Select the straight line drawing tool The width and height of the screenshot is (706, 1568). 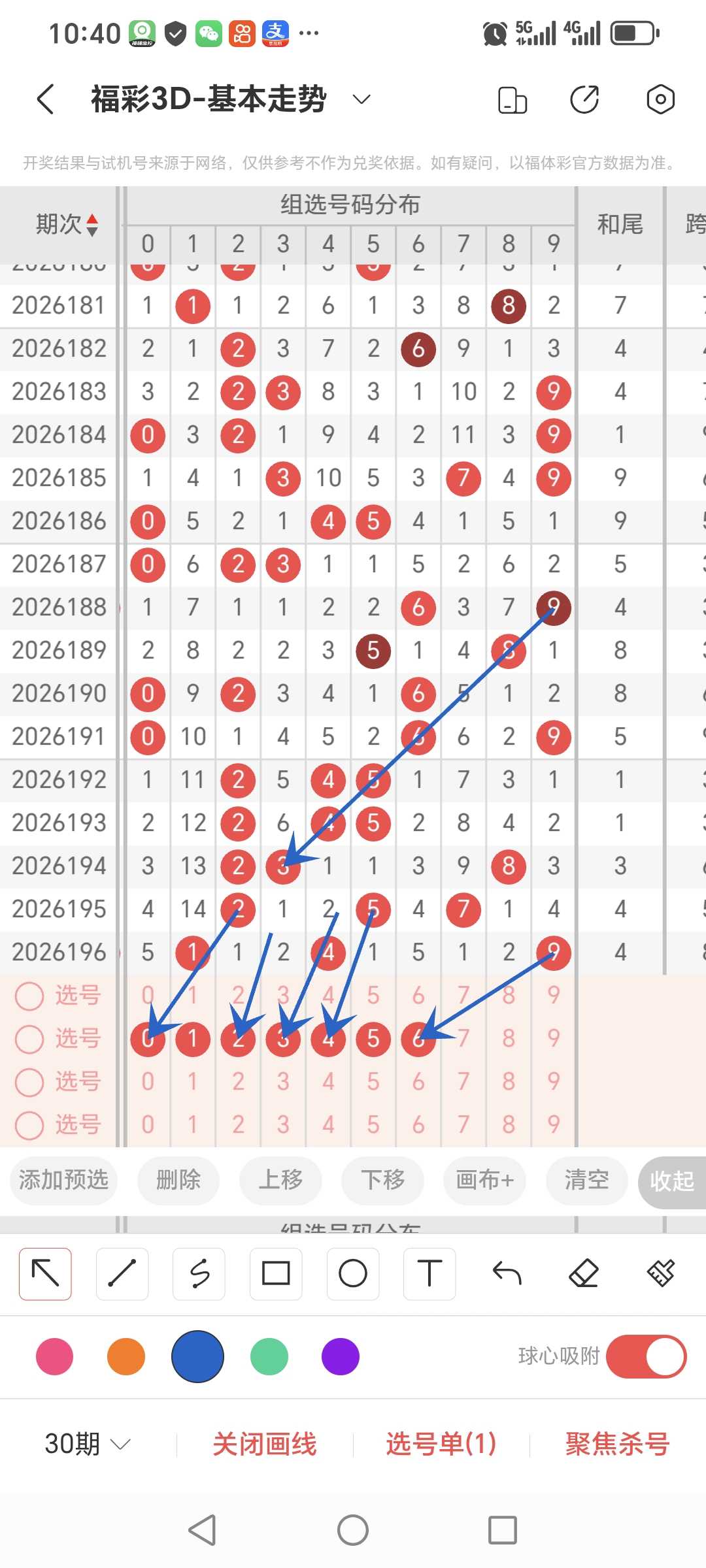click(x=122, y=1273)
